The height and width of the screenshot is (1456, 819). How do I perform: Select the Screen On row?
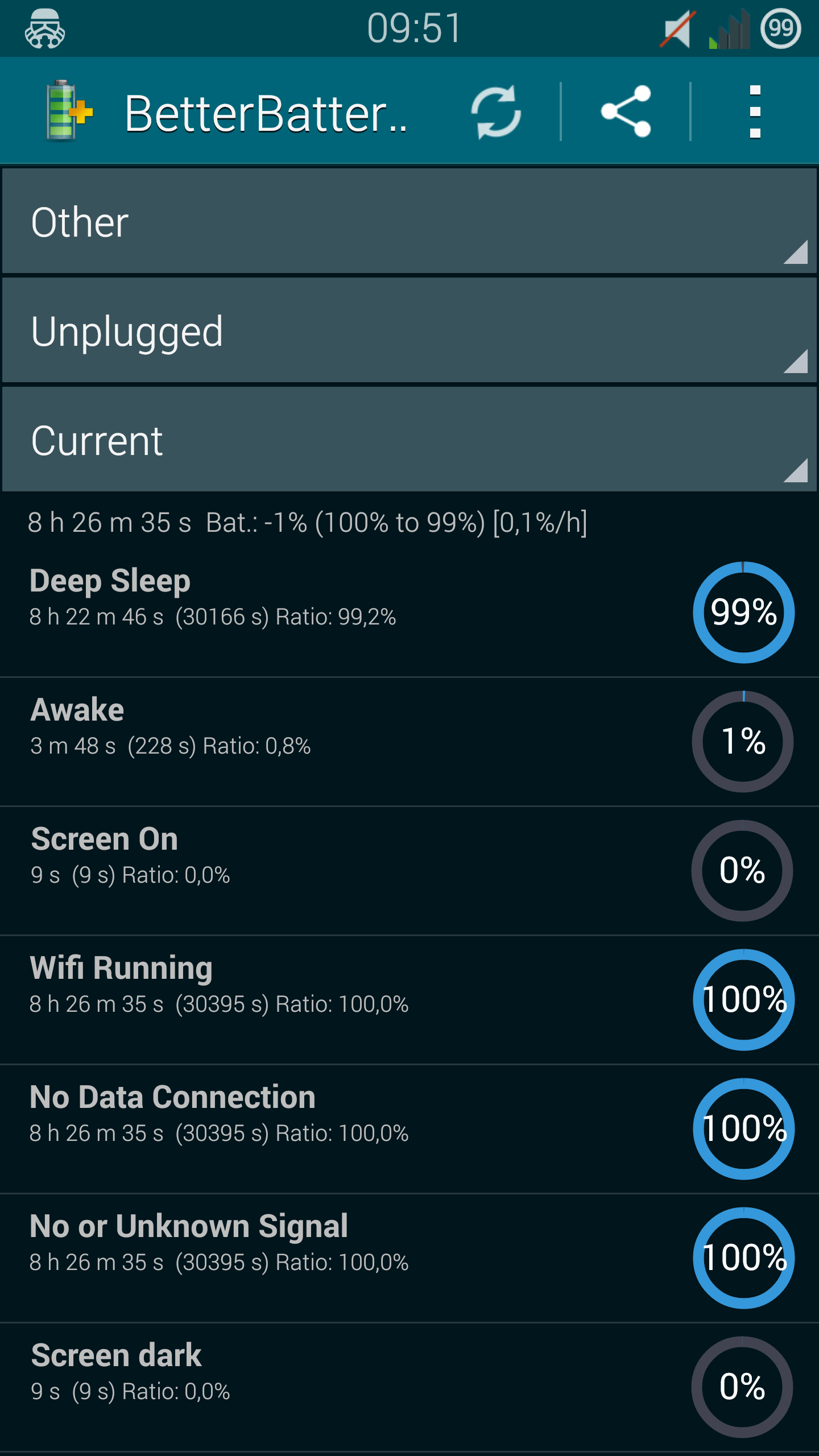tap(409, 871)
